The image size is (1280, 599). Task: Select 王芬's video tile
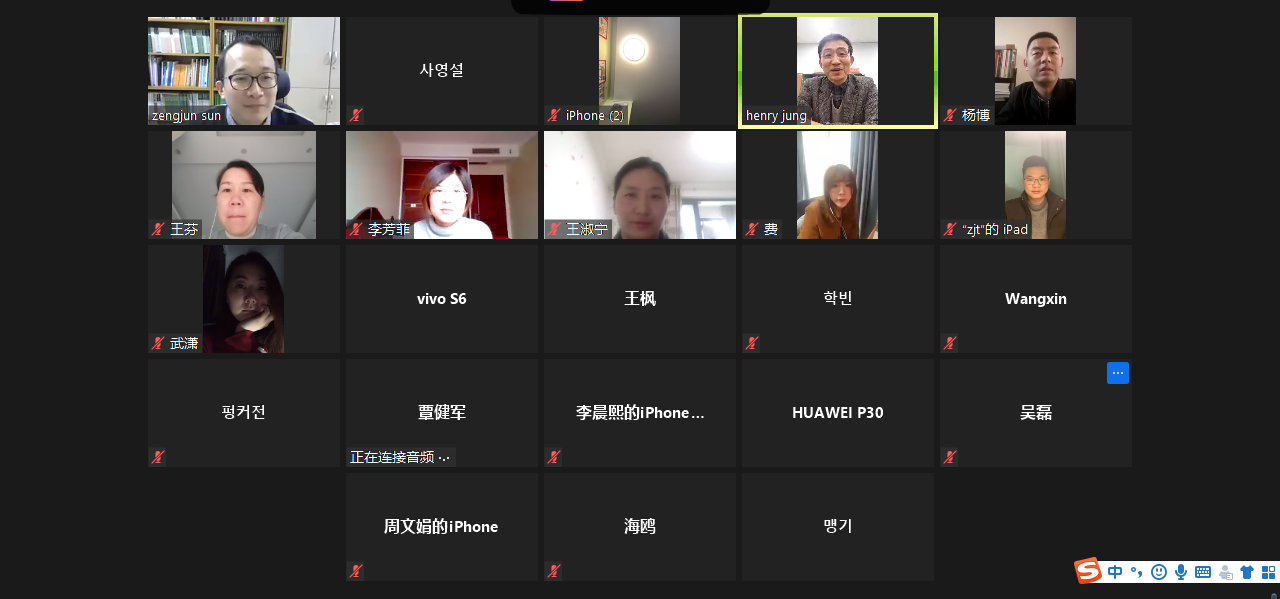[x=244, y=185]
